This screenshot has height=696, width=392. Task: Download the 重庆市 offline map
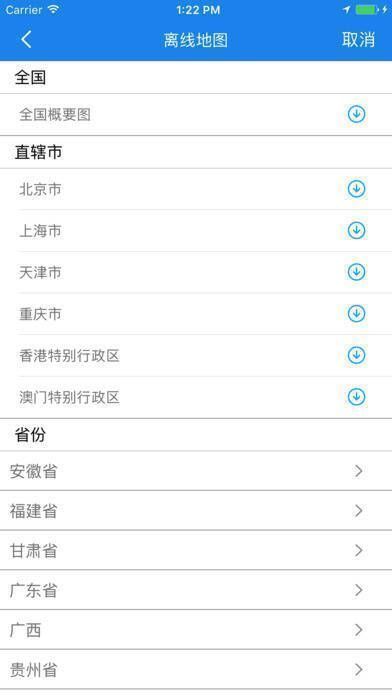click(x=356, y=313)
